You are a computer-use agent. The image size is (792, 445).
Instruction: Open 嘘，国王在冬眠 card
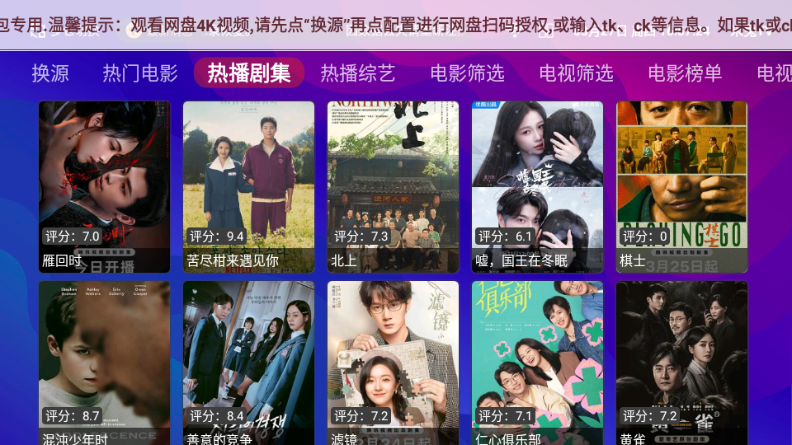tap(537, 187)
